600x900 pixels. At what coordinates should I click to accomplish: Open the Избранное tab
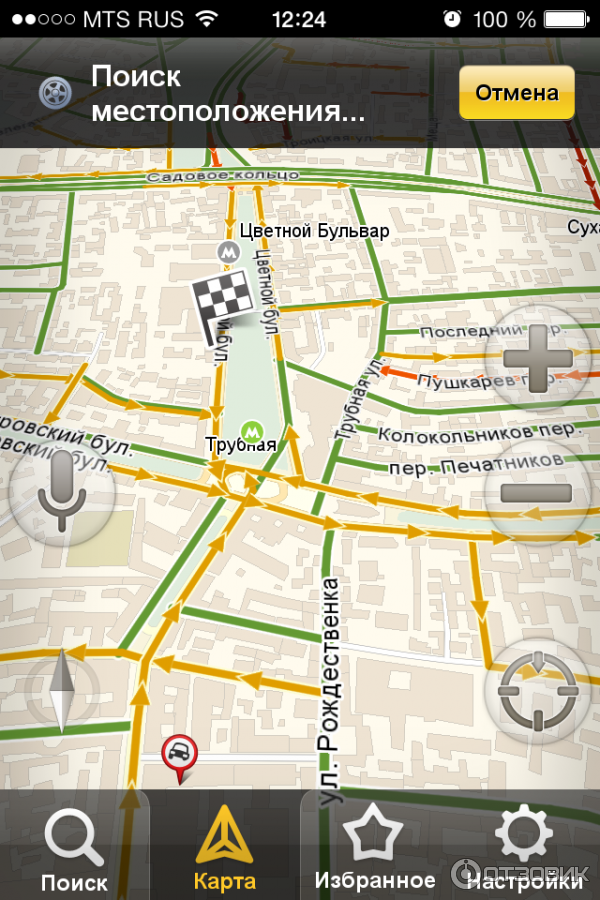point(374,850)
